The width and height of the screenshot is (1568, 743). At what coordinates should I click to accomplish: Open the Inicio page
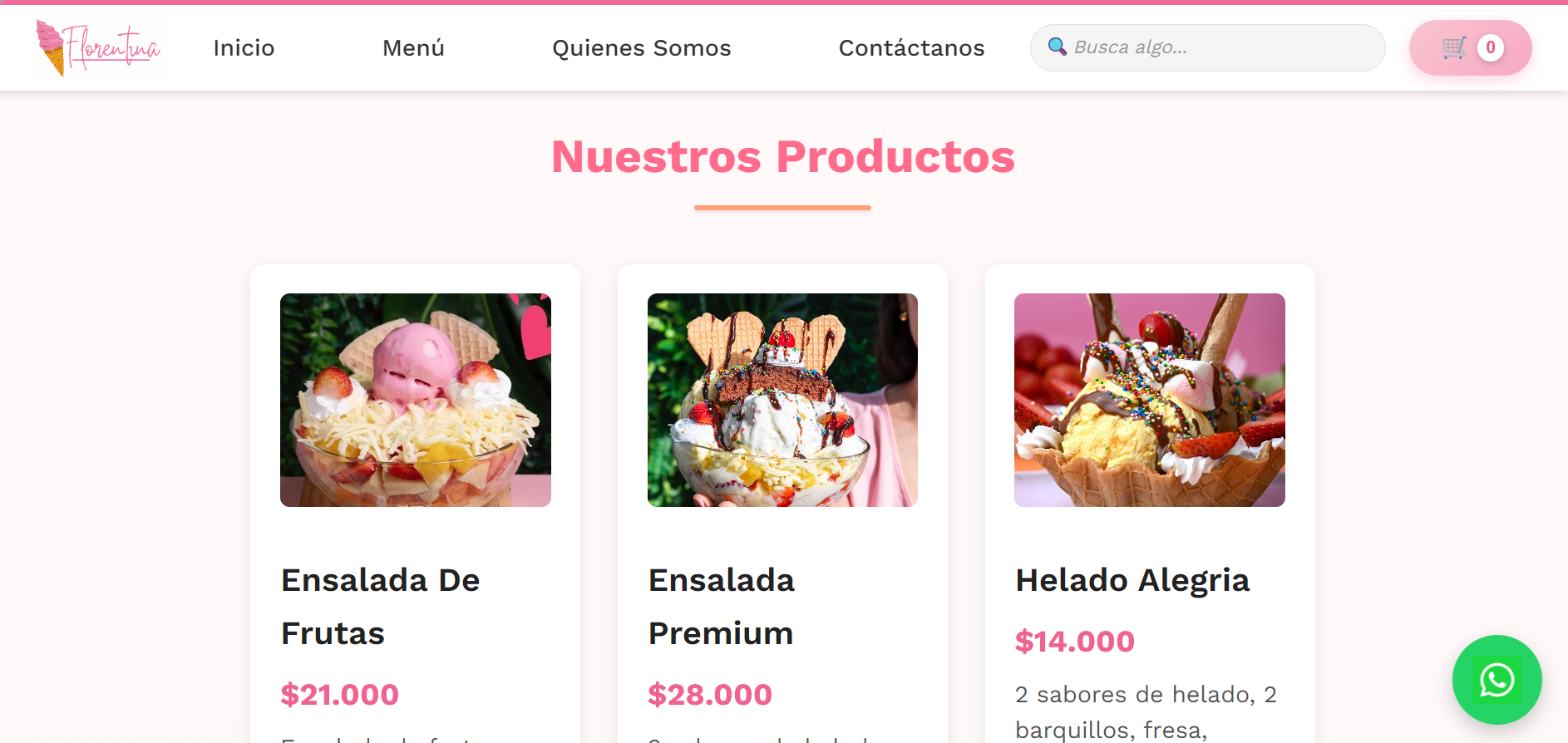click(x=244, y=48)
